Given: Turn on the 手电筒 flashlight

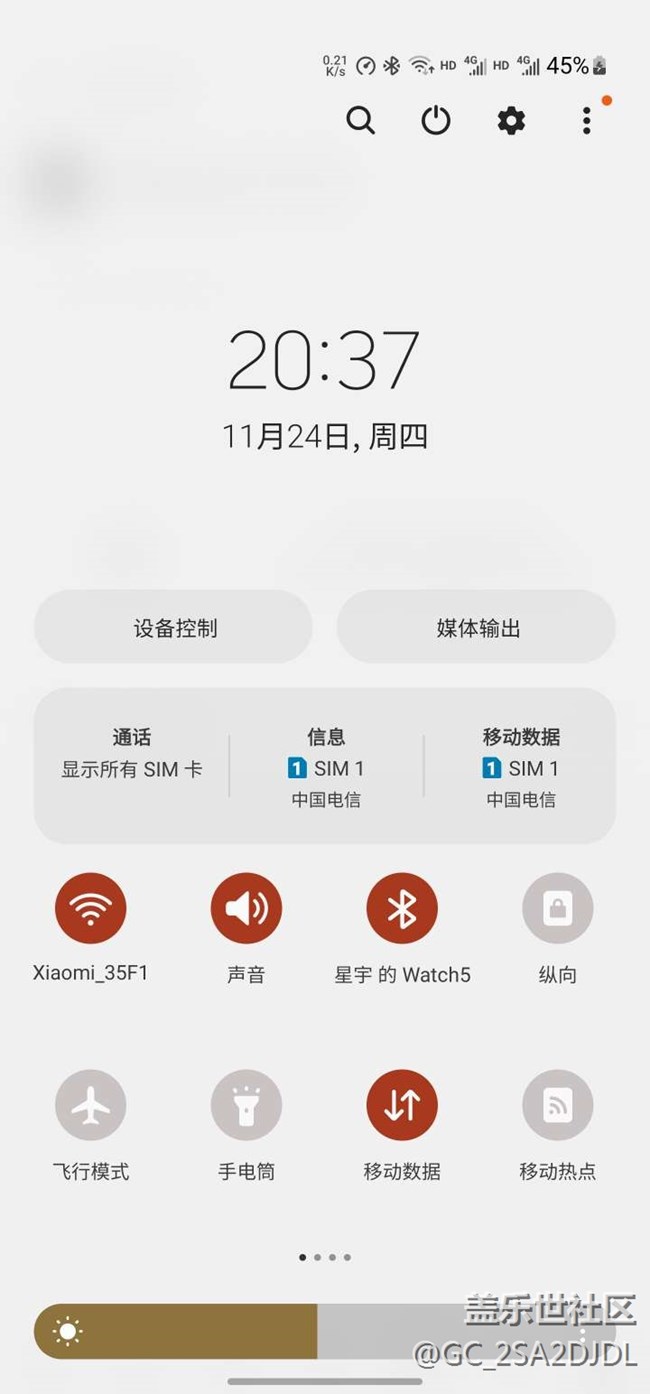Looking at the screenshot, I should [x=246, y=1105].
